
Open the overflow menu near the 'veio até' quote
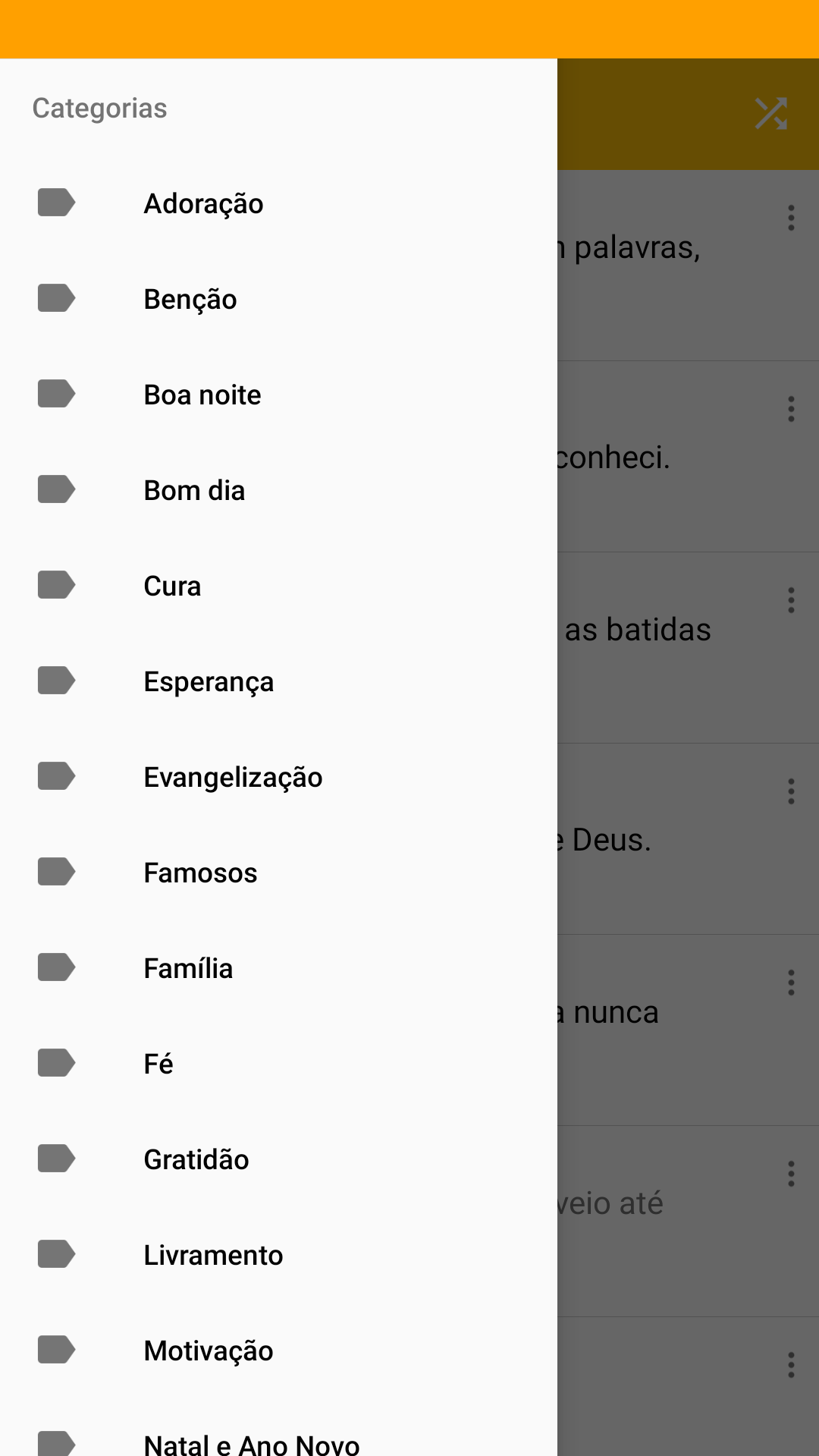point(791,1174)
